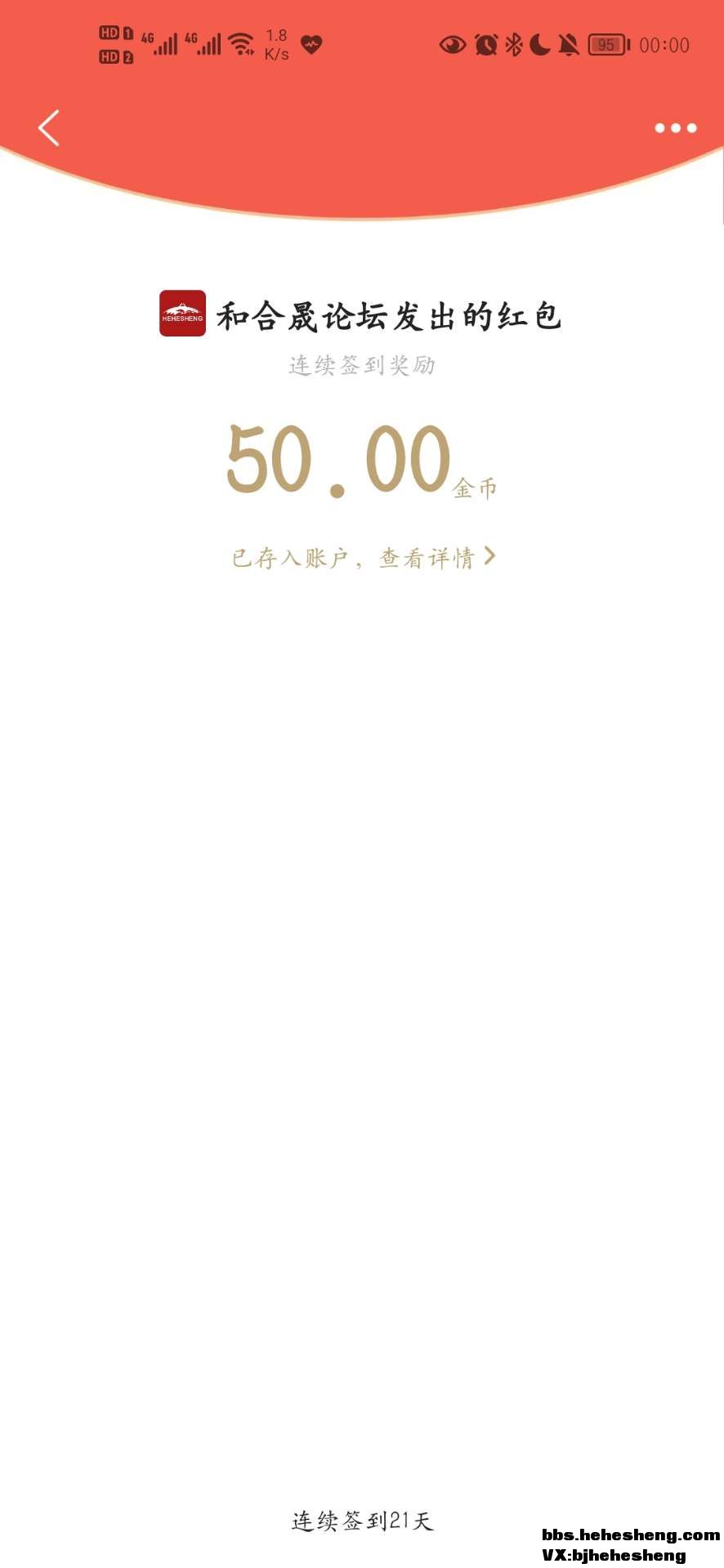Open the three-dot overflow menu
This screenshot has height=1568, width=724.
(x=675, y=128)
